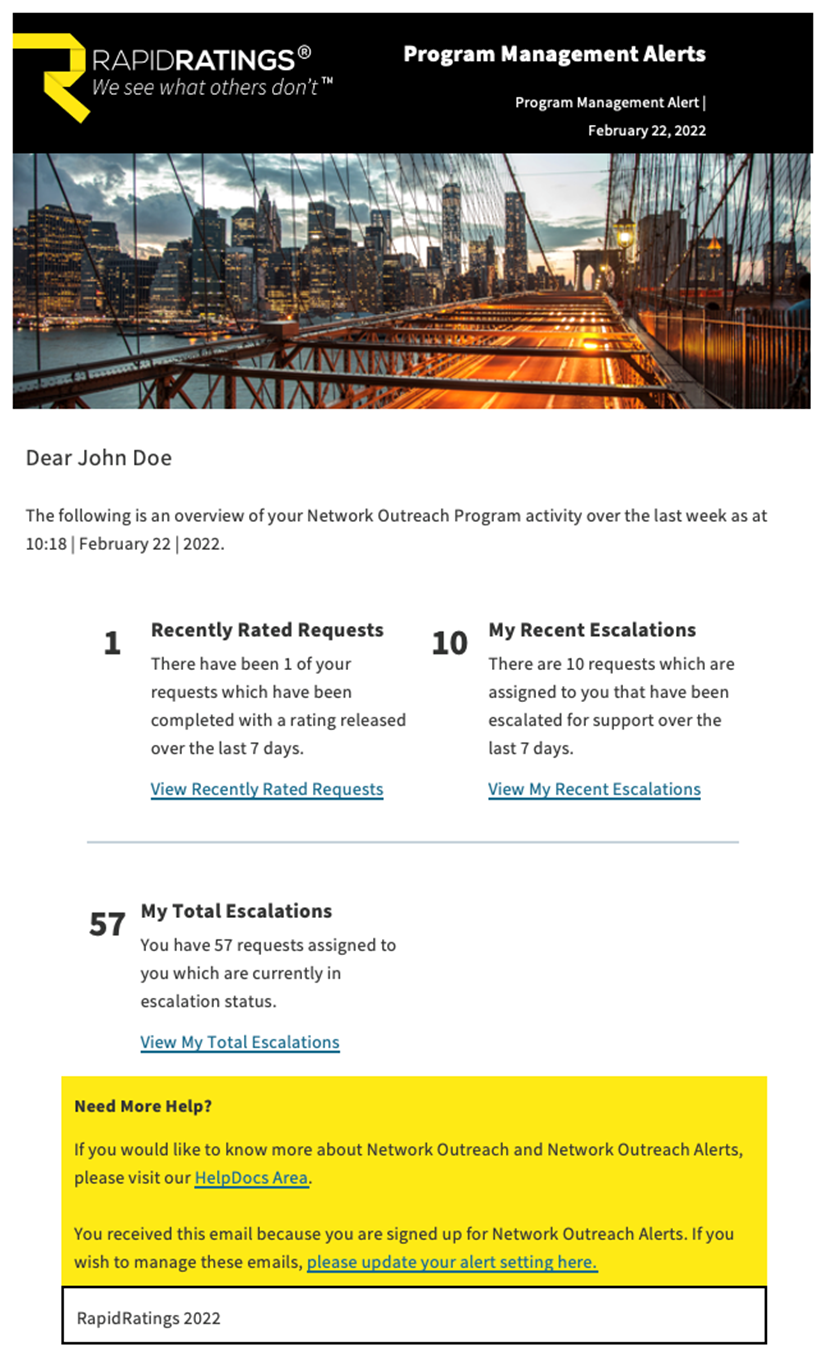
Task: Follow the View My Total Escalations link
Action: [x=240, y=1042]
